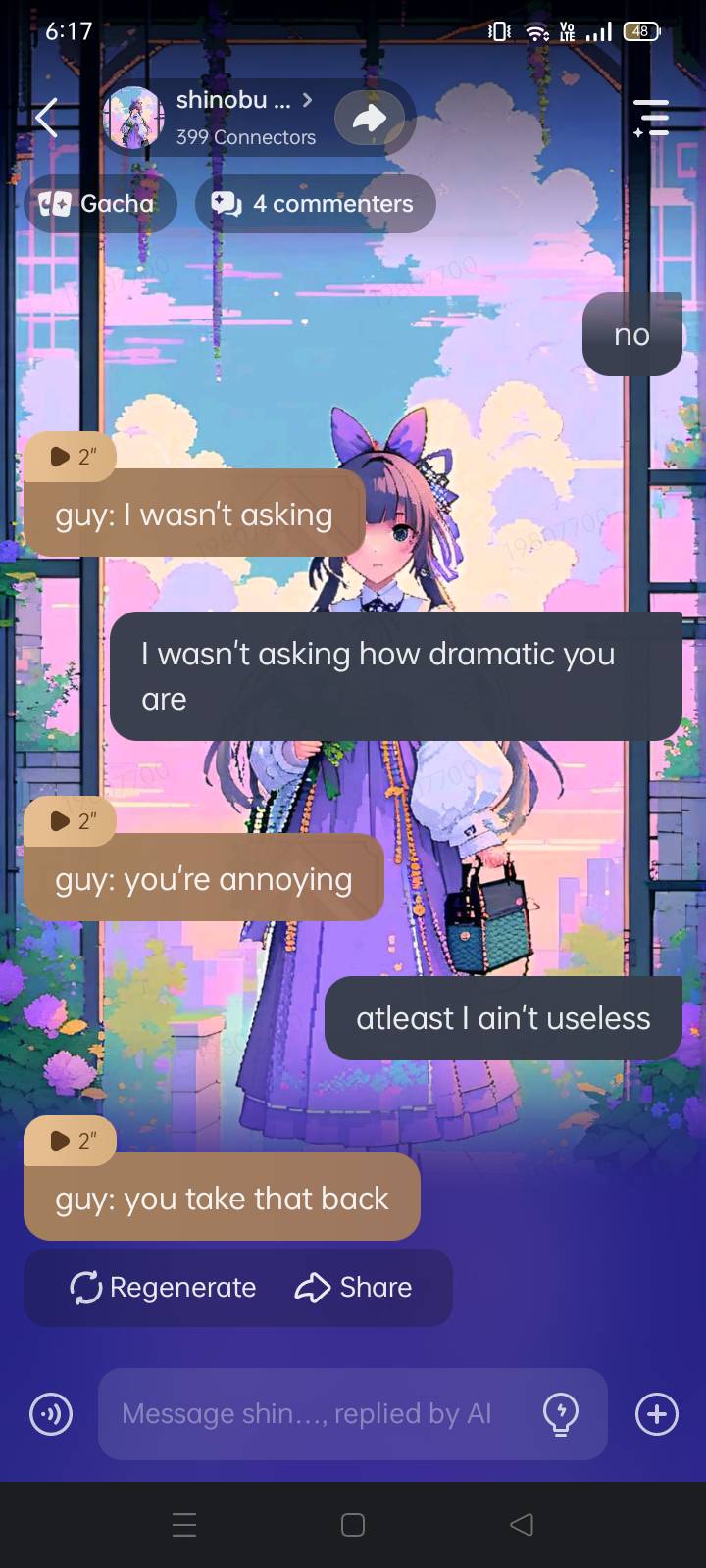The width and height of the screenshot is (706, 1568).
Task: Open the recent apps view
Action: tap(184, 1525)
